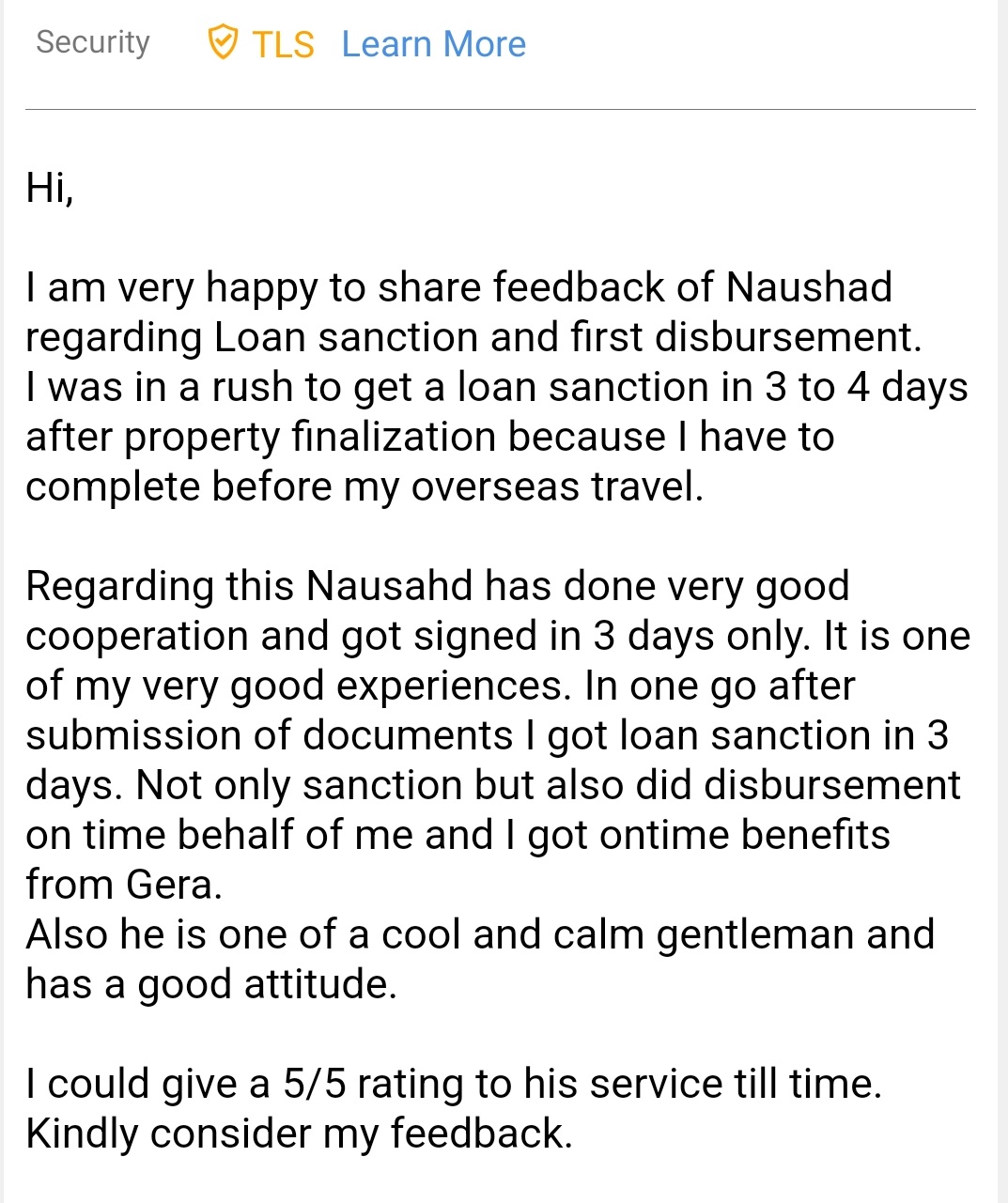The width and height of the screenshot is (1008, 1203).
Task: Open the Learn More security link
Action: pyautogui.click(x=433, y=44)
